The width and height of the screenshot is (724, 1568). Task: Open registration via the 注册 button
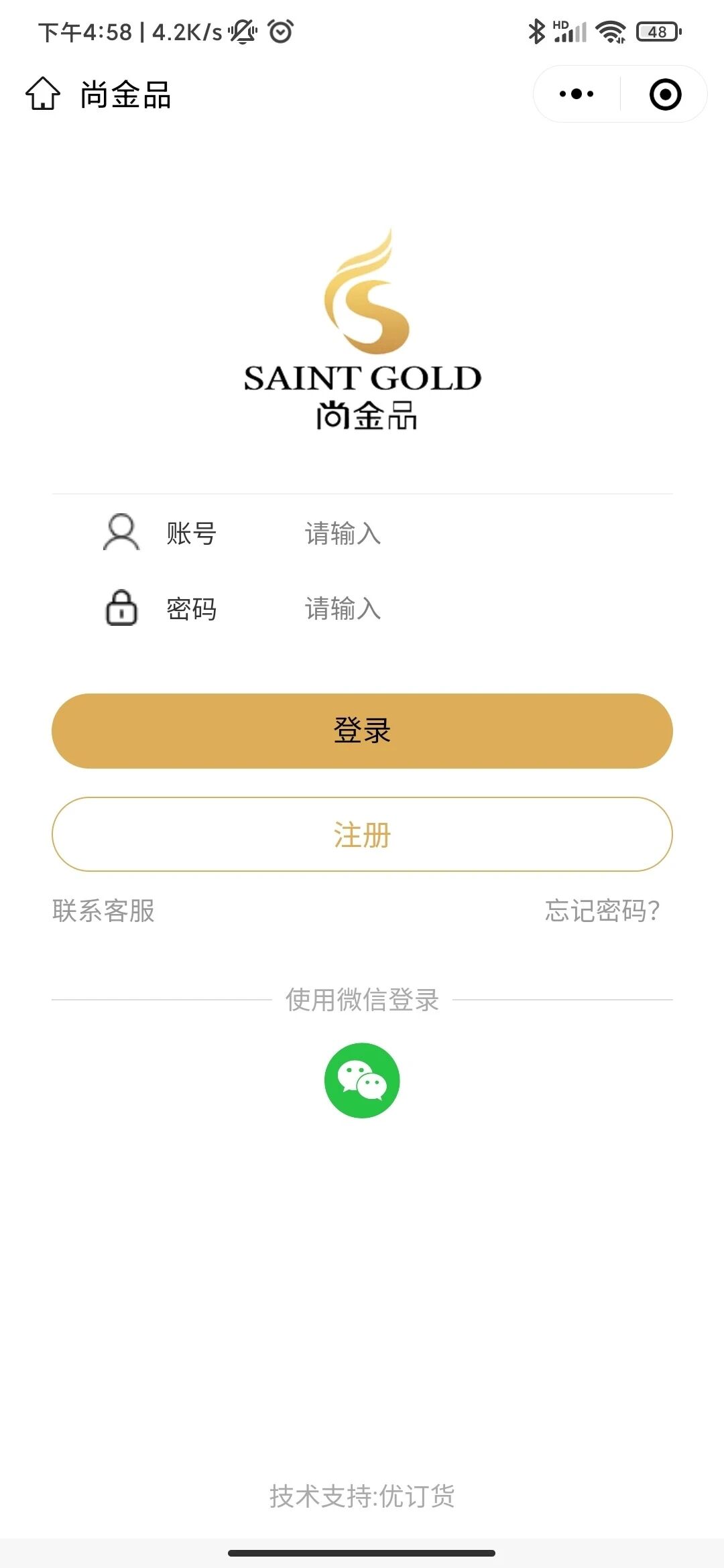click(x=362, y=834)
